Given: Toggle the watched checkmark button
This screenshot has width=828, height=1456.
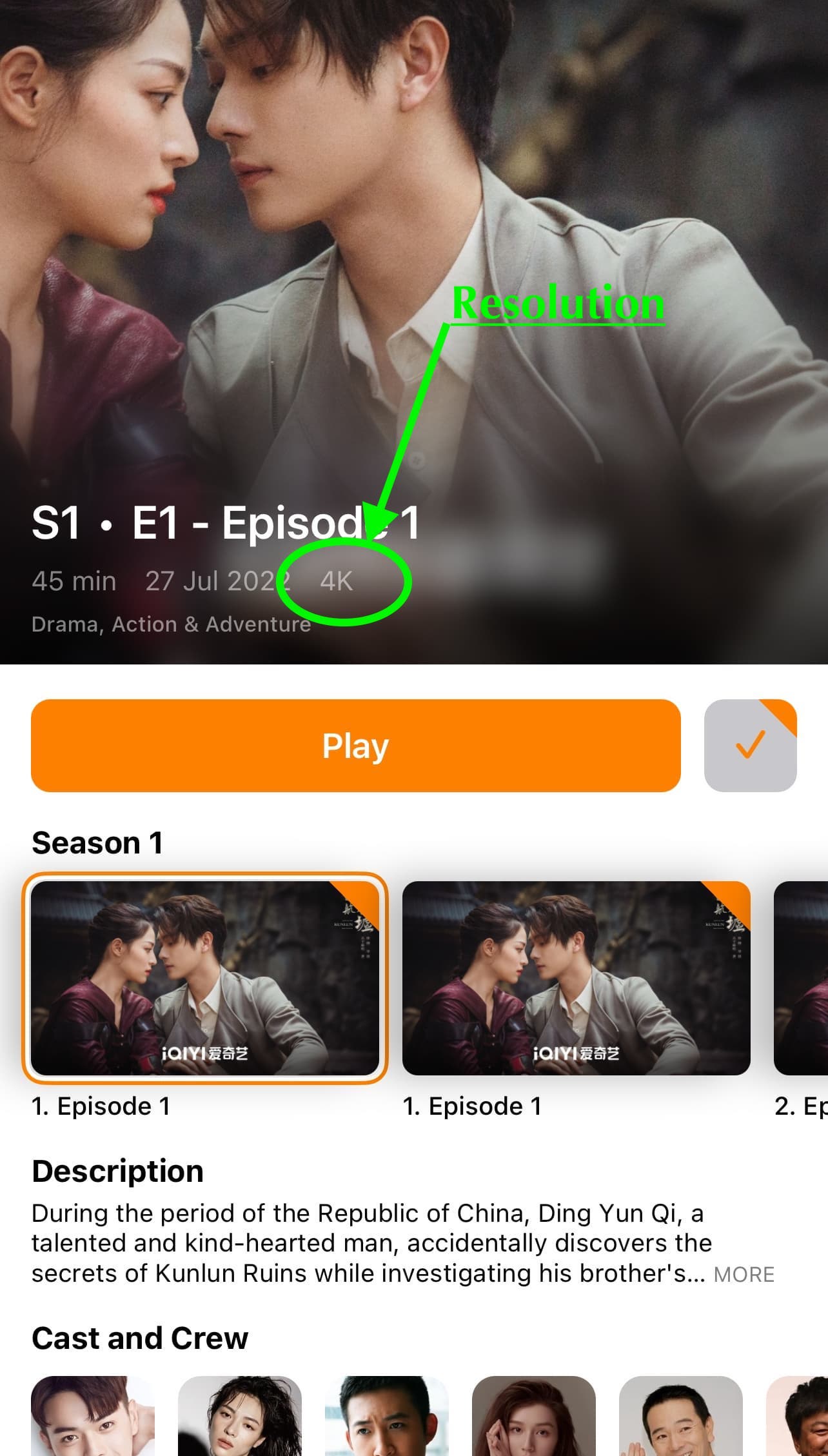Looking at the screenshot, I should pyautogui.click(x=750, y=745).
